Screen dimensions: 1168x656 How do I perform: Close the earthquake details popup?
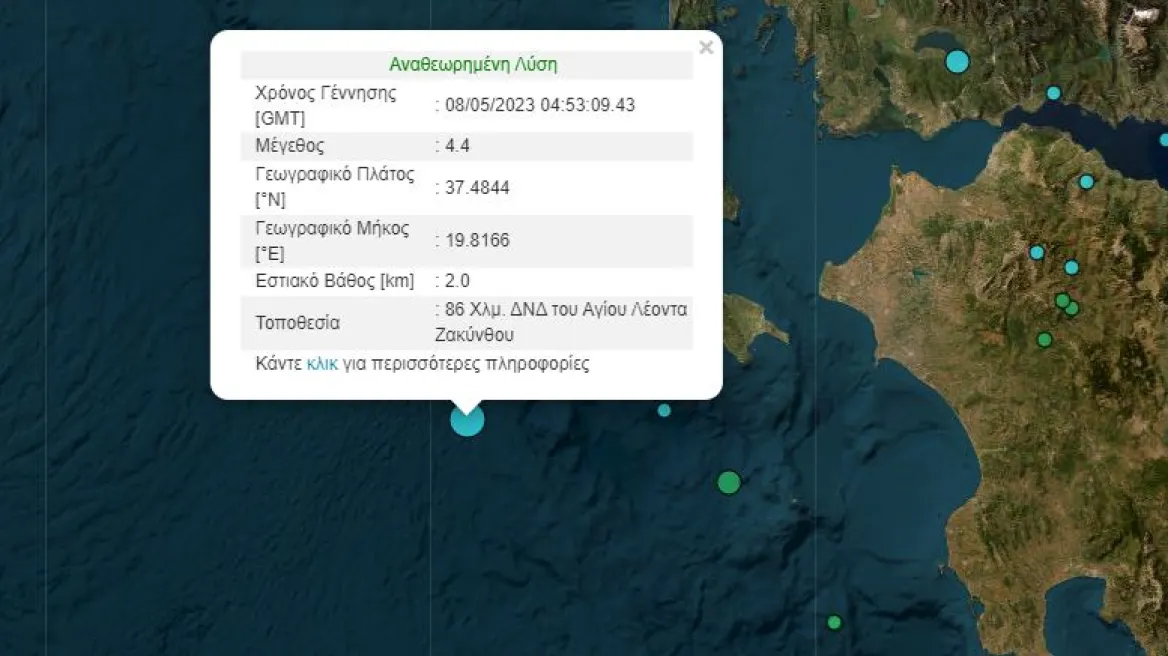coord(706,47)
